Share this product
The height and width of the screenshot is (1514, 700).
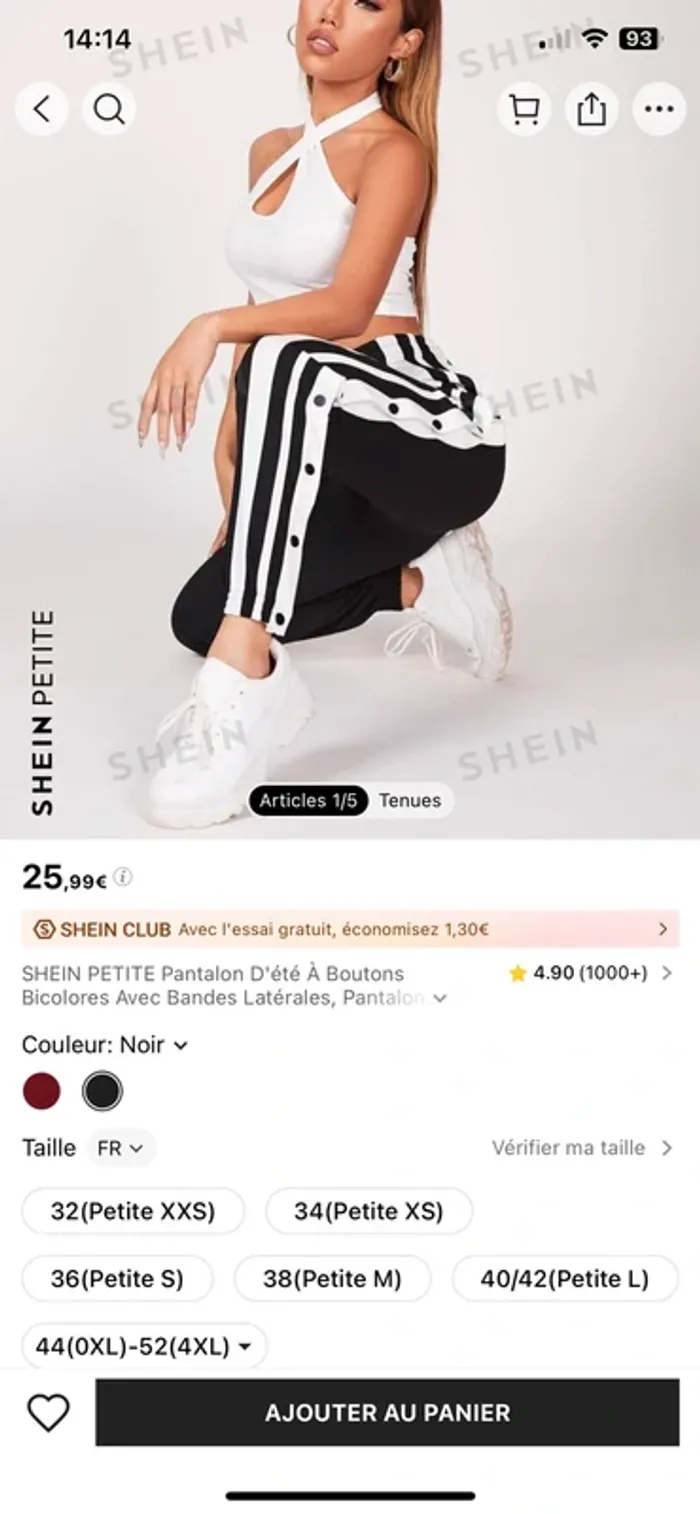pos(591,109)
